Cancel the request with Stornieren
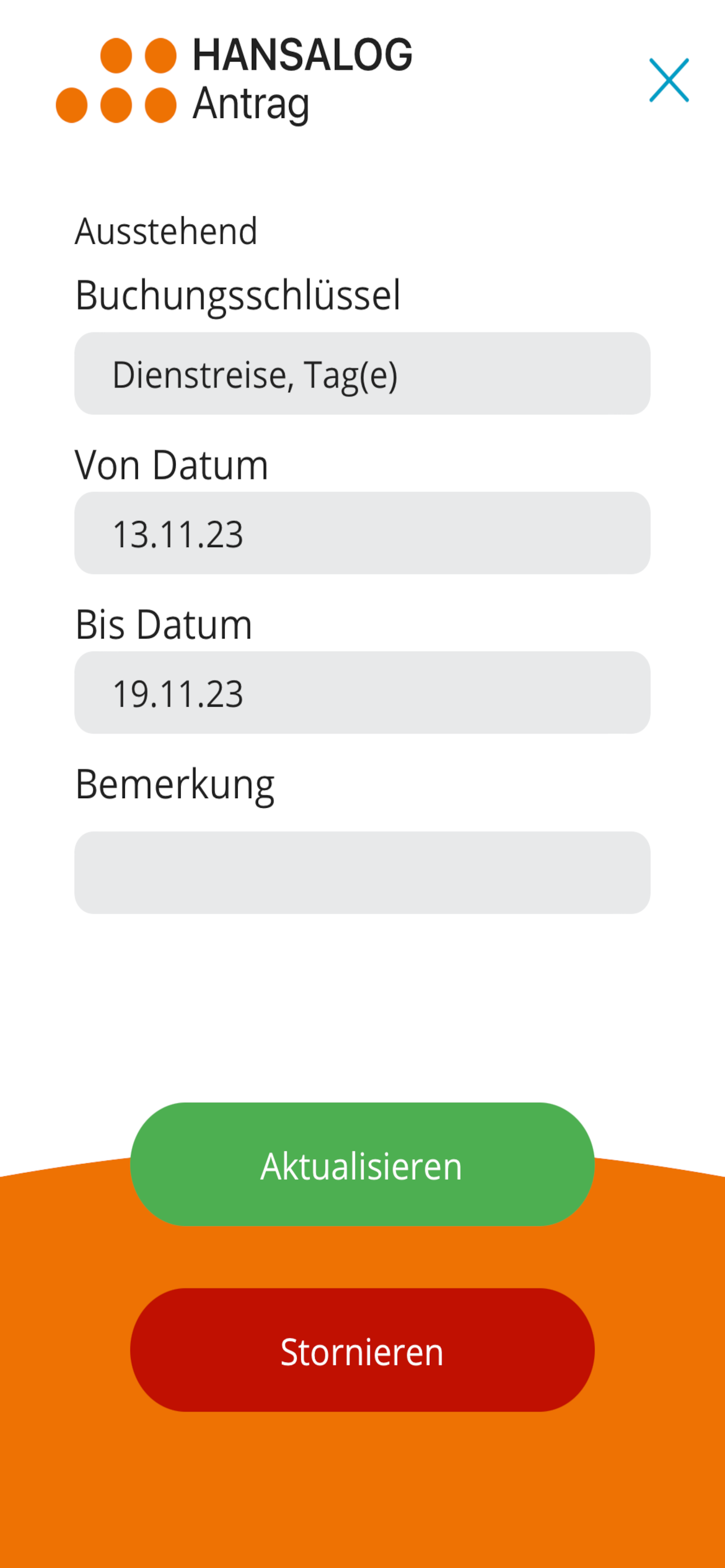 [362, 1350]
